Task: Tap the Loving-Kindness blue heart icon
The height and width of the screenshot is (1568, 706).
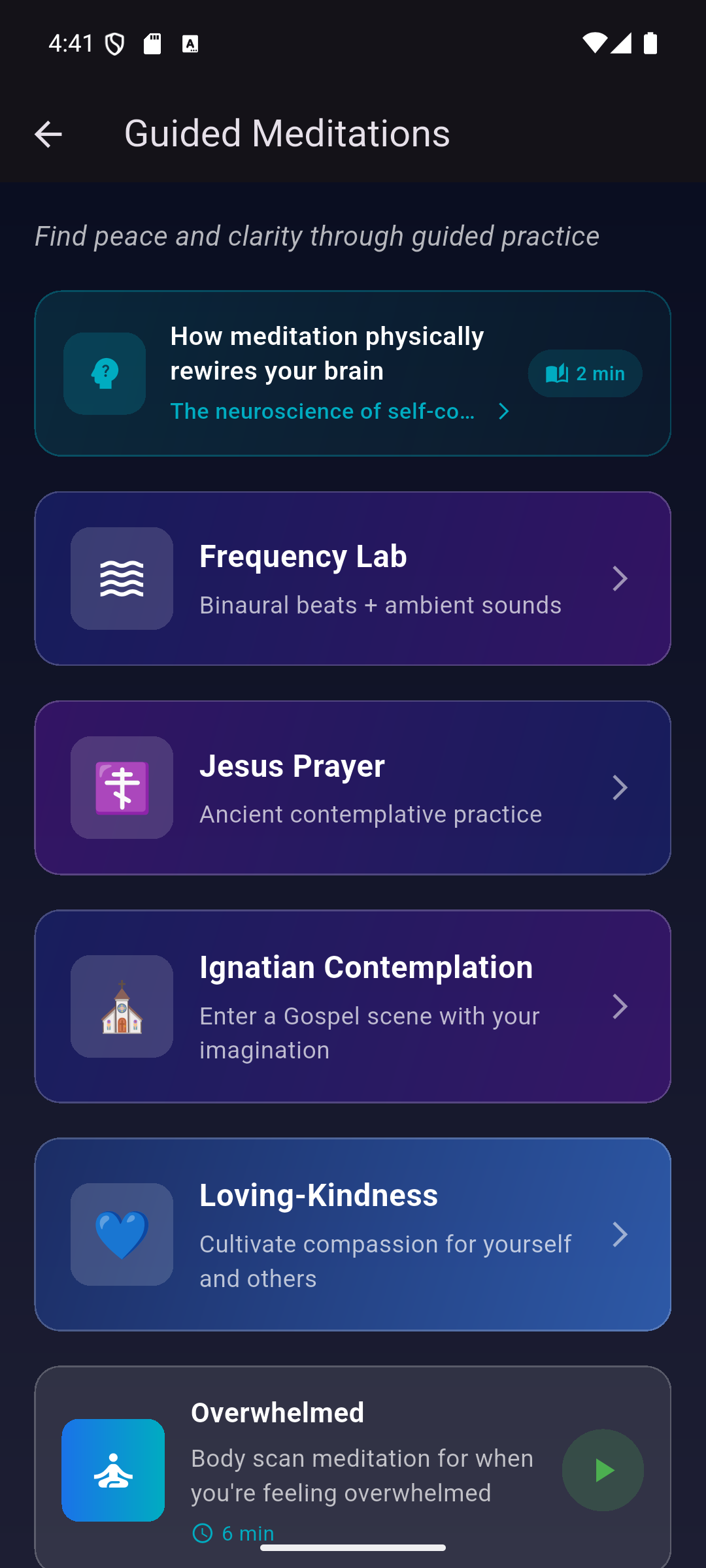Action: pyautogui.click(x=122, y=1233)
